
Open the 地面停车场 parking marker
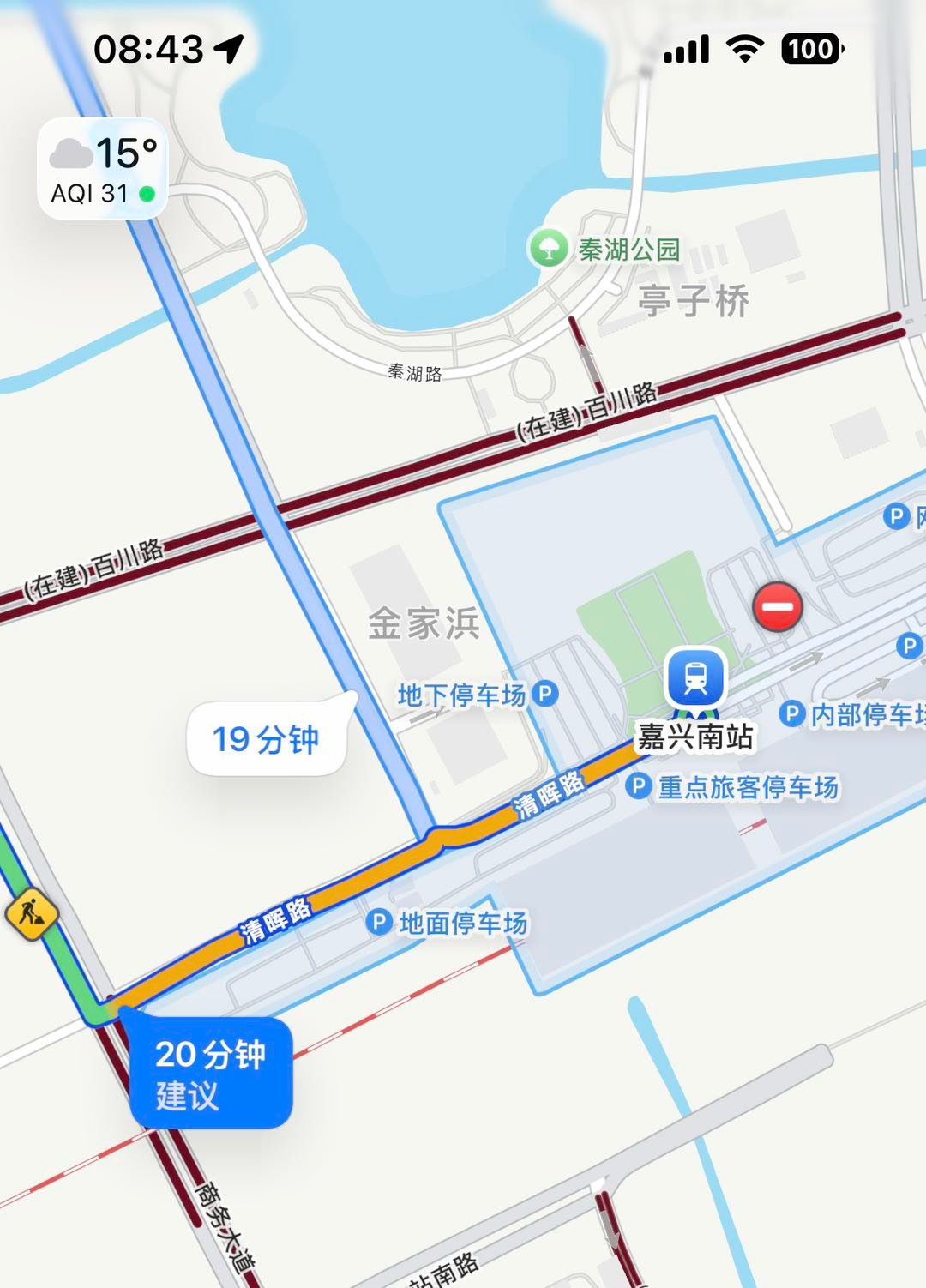point(379,923)
